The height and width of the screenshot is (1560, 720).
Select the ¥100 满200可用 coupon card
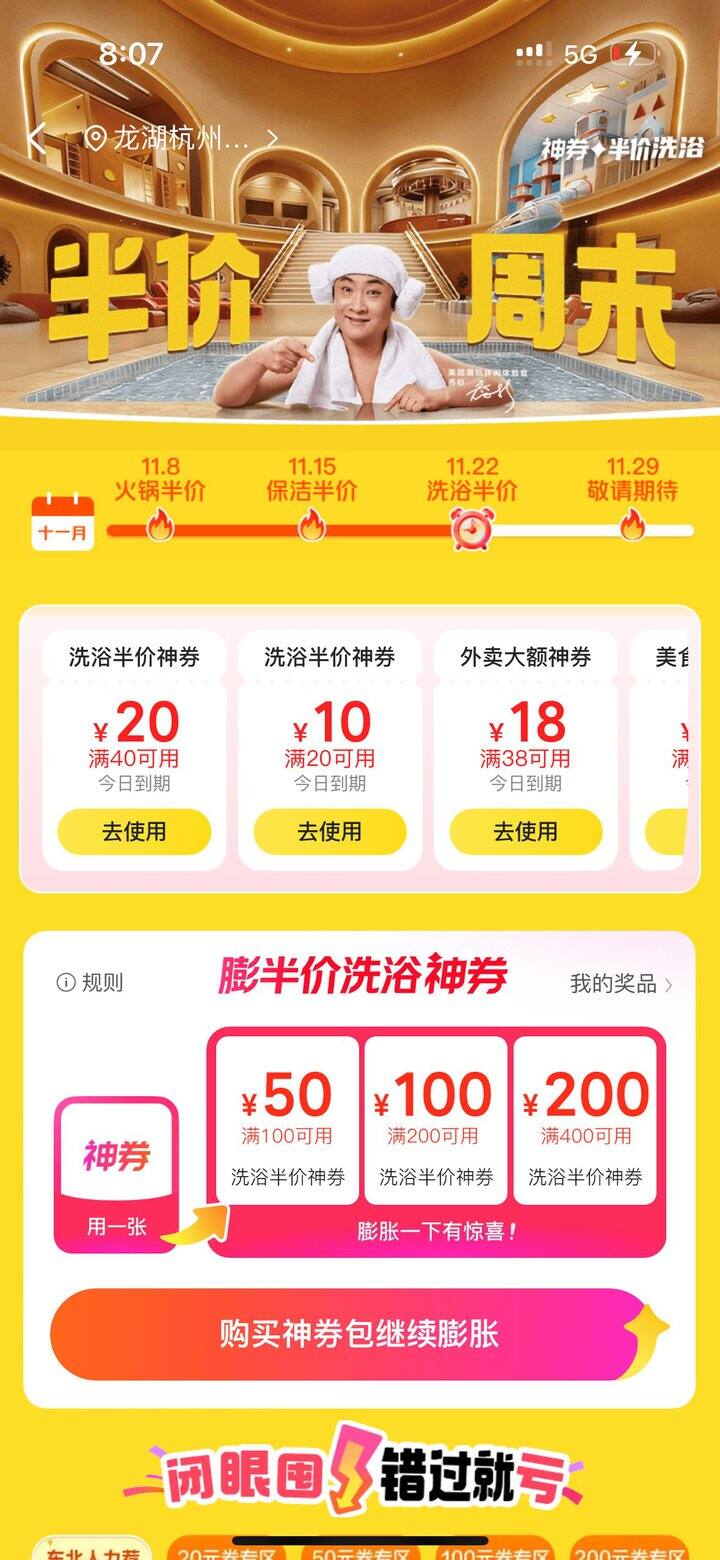[x=435, y=1120]
